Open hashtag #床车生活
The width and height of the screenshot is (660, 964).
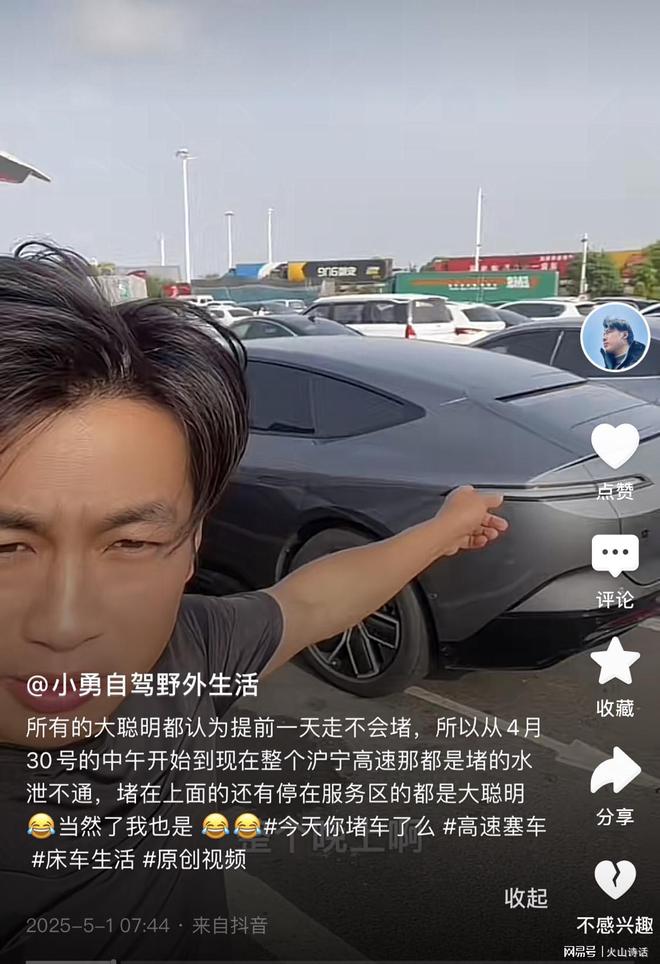pos(83,859)
